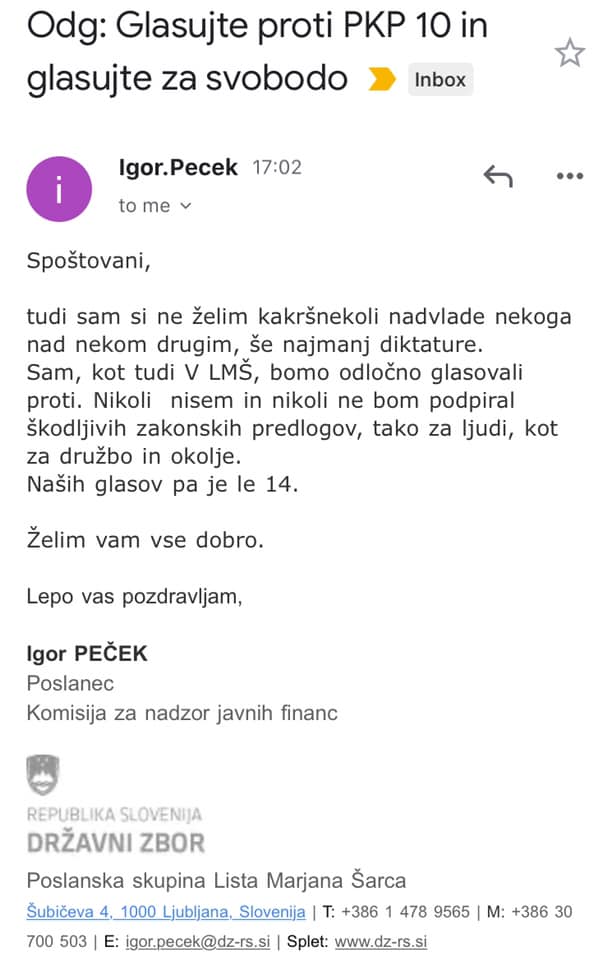This screenshot has height=960, width=616.
Task: Expand recipient details next to 'to me'
Action: [184, 206]
